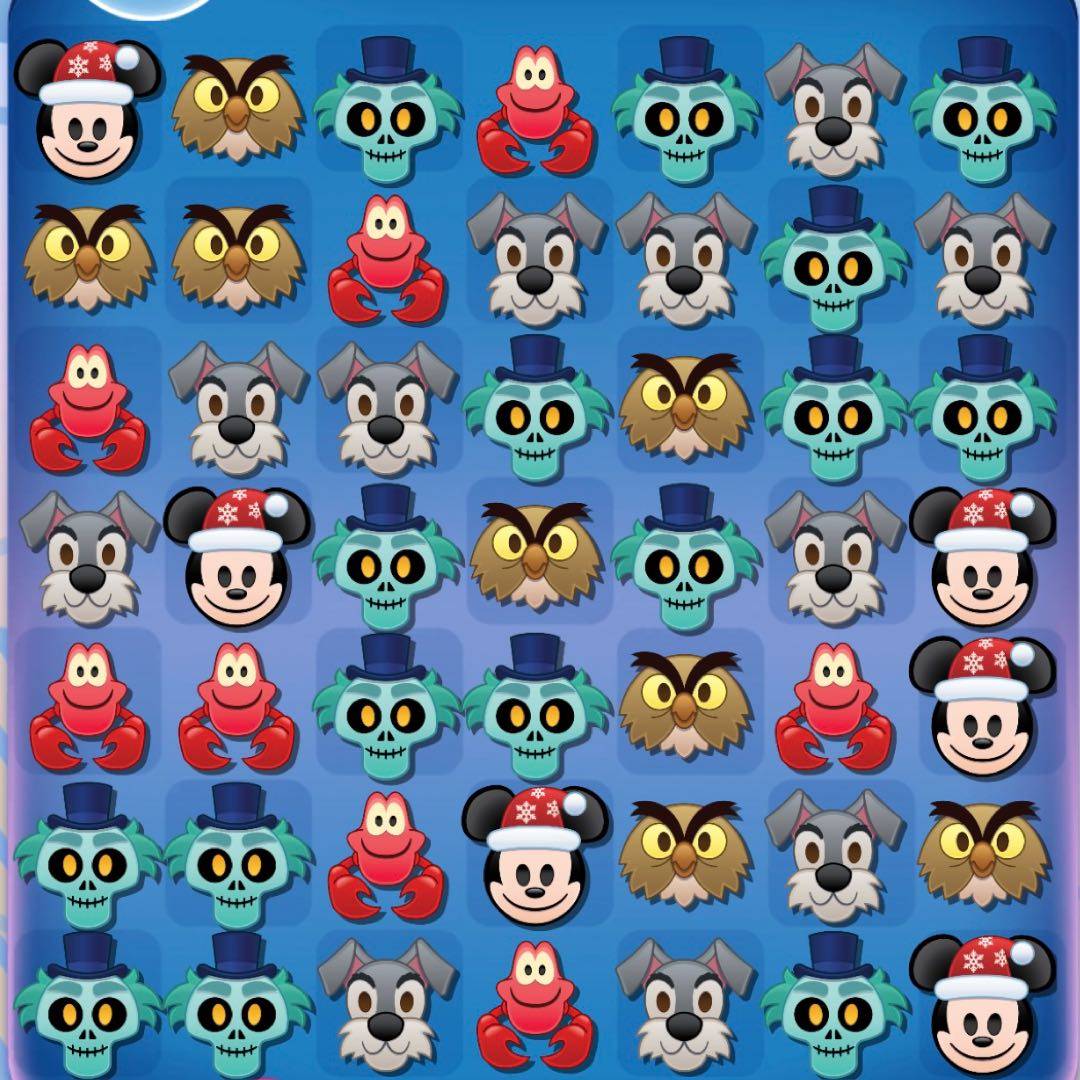The width and height of the screenshot is (1080, 1080).
Task: Tap the Mickey emoji between crab and owl
Action: point(536,856)
